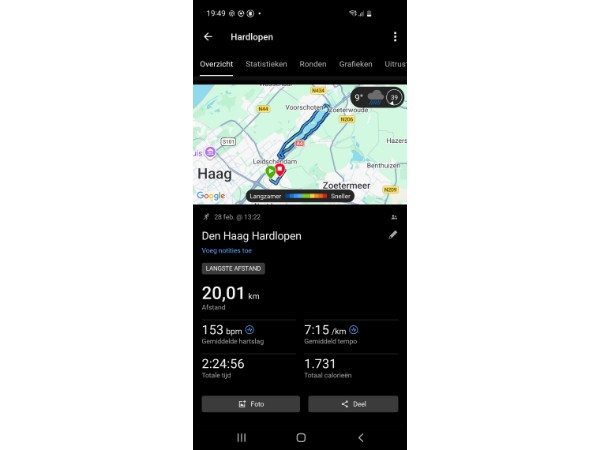Tap the system home button
The height and width of the screenshot is (450, 600).
click(x=301, y=437)
